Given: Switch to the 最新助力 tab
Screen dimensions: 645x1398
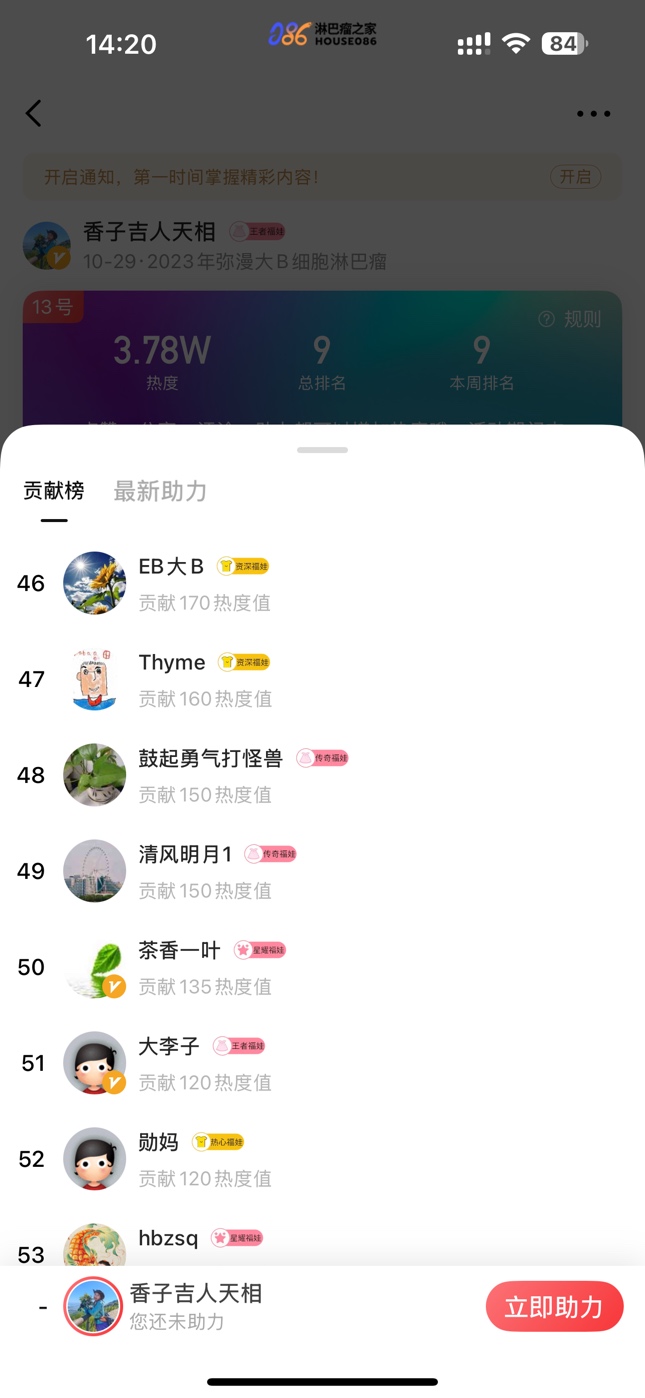Looking at the screenshot, I should (x=160, y=491).
